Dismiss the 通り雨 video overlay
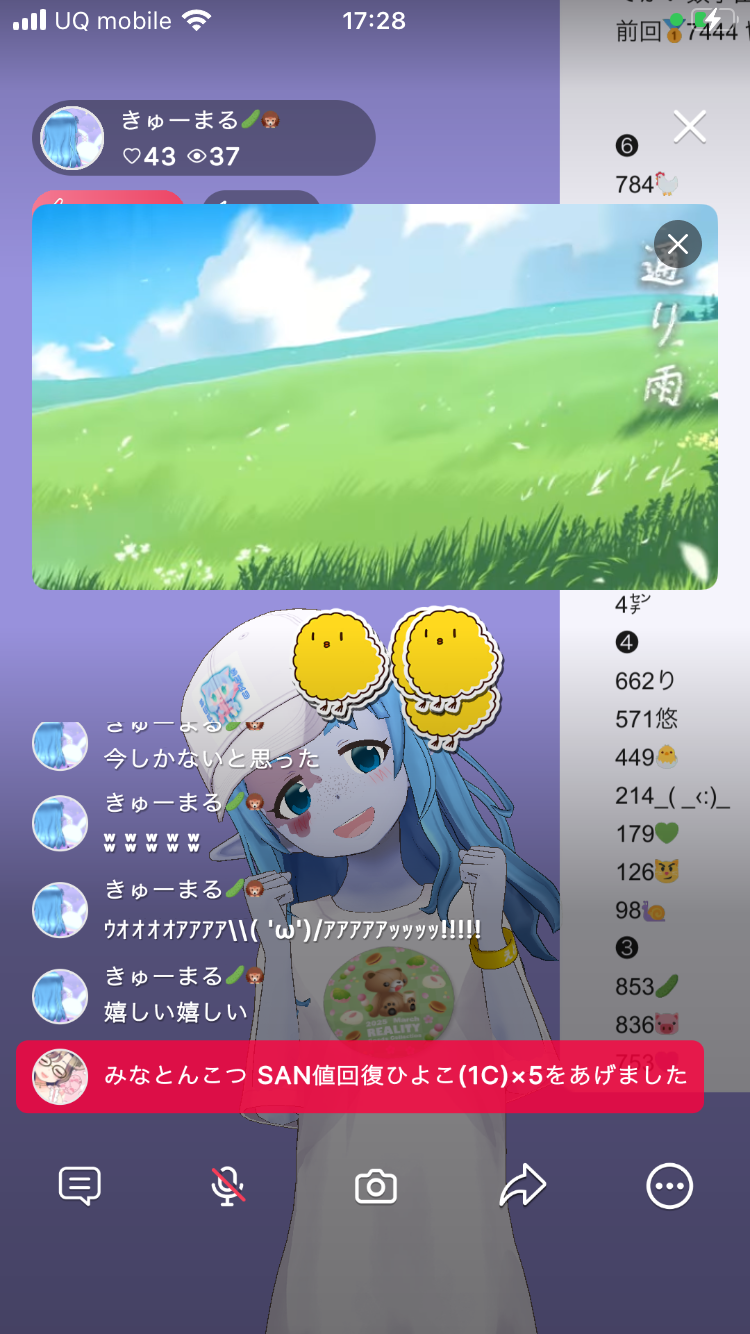The image size is (750, 1334). 678,244
